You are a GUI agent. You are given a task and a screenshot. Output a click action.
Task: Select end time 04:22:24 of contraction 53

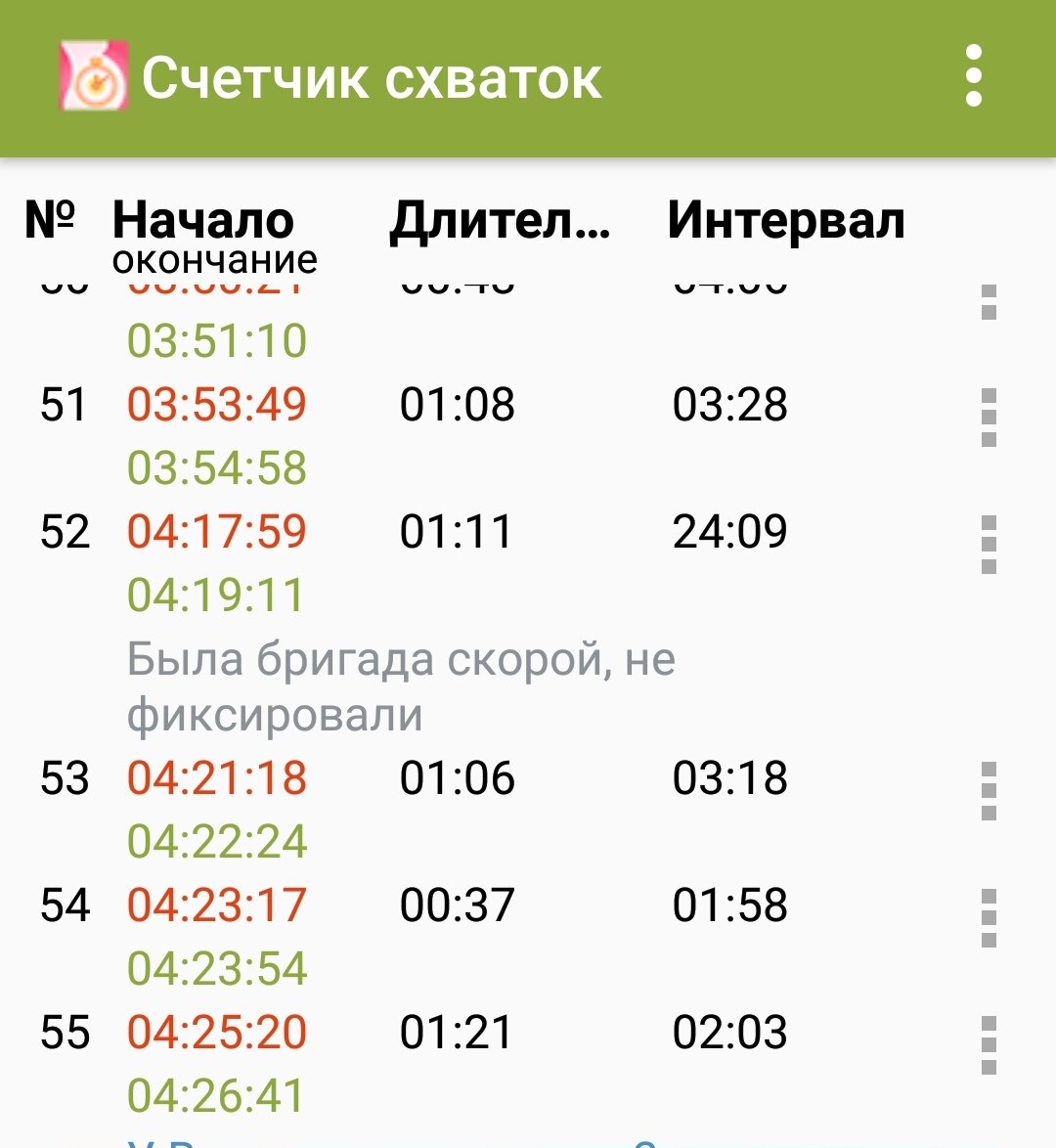tap(216, 838)
